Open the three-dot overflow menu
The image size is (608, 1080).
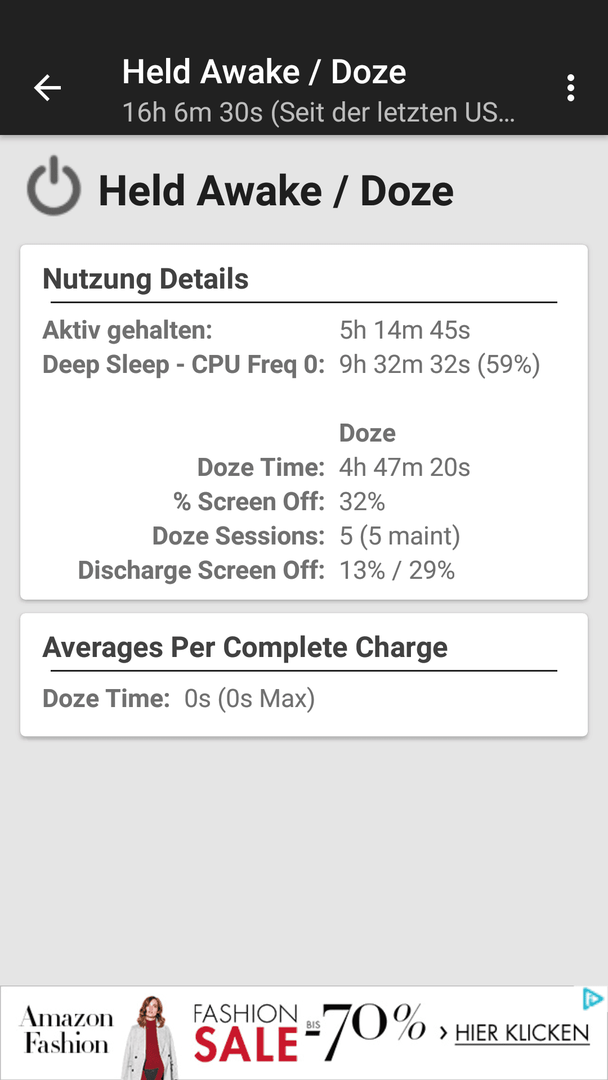(x=570, y=88)
